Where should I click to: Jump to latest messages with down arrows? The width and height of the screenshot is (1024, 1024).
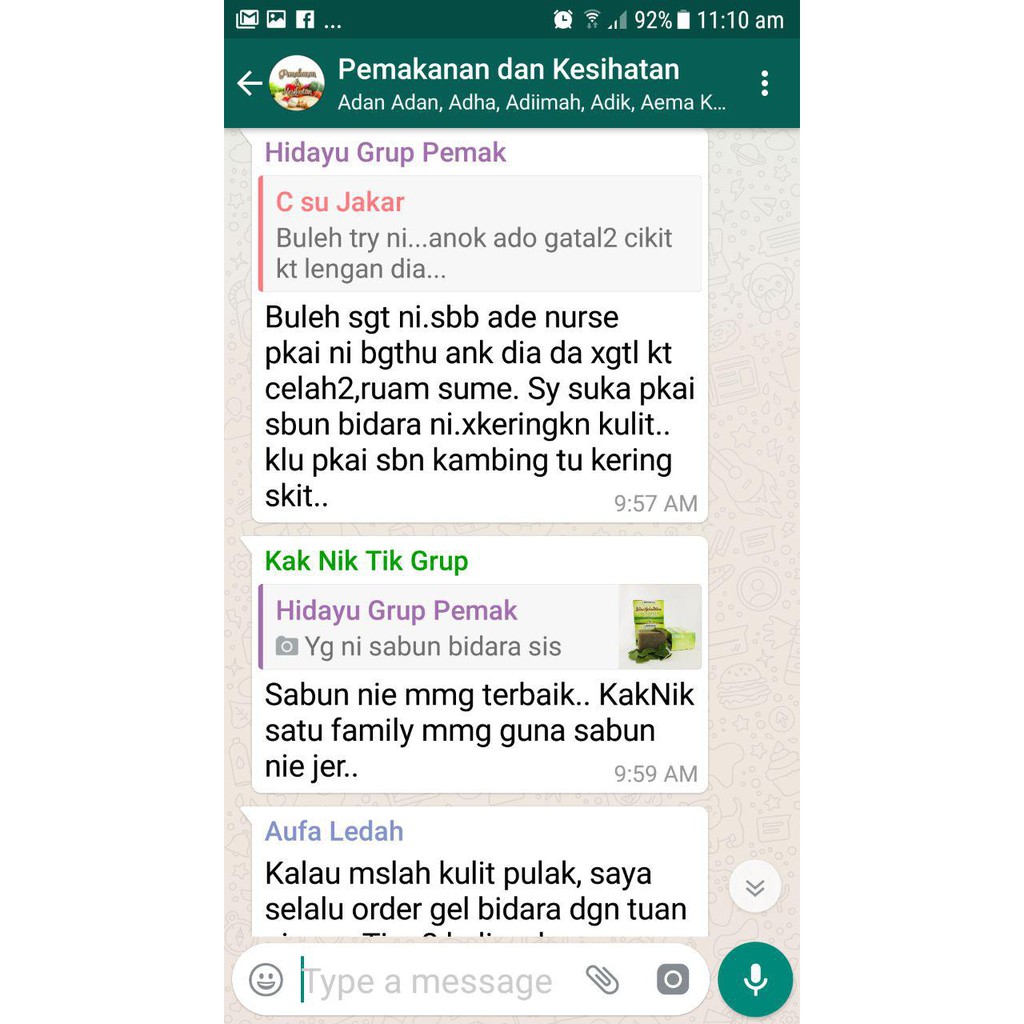[x=755, y=887]
